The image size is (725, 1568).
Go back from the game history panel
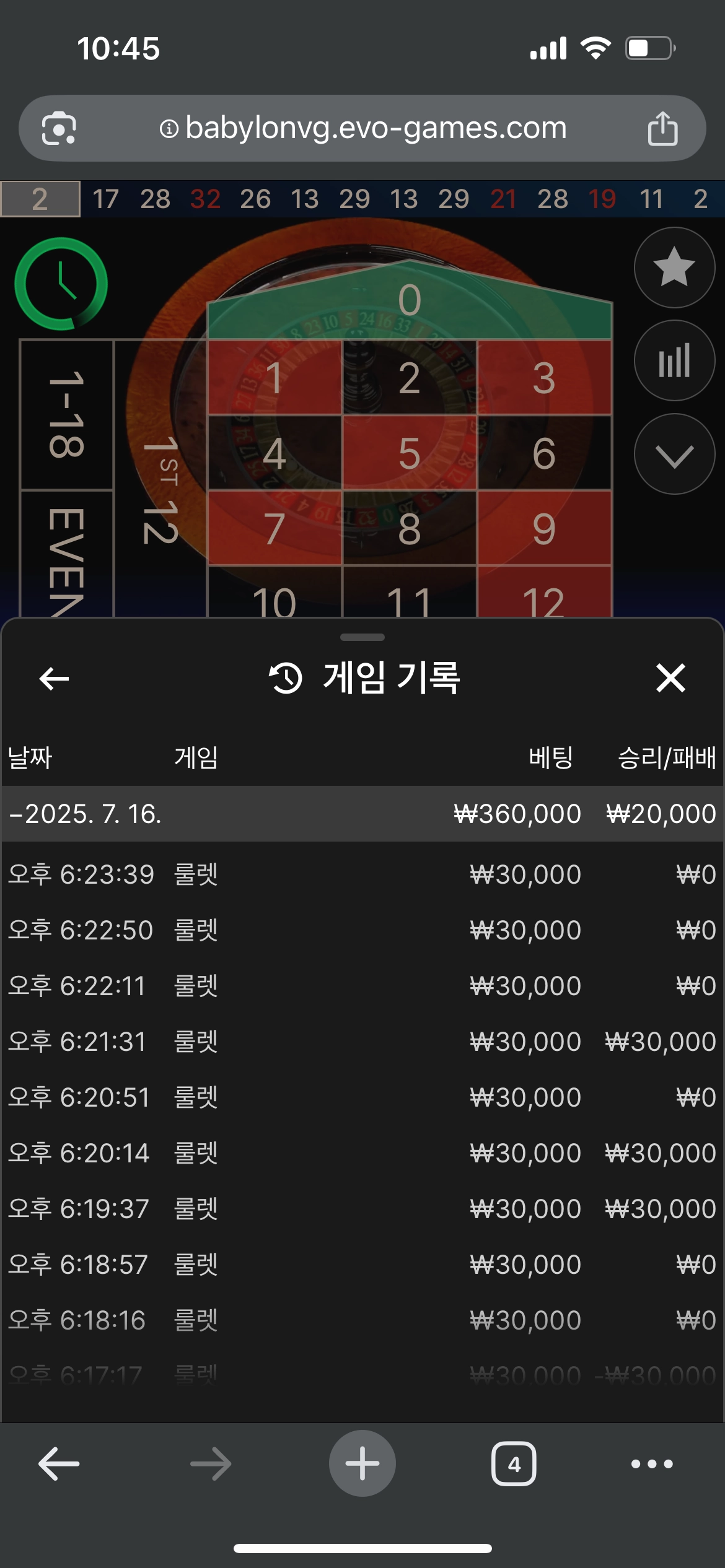(54, 679)
